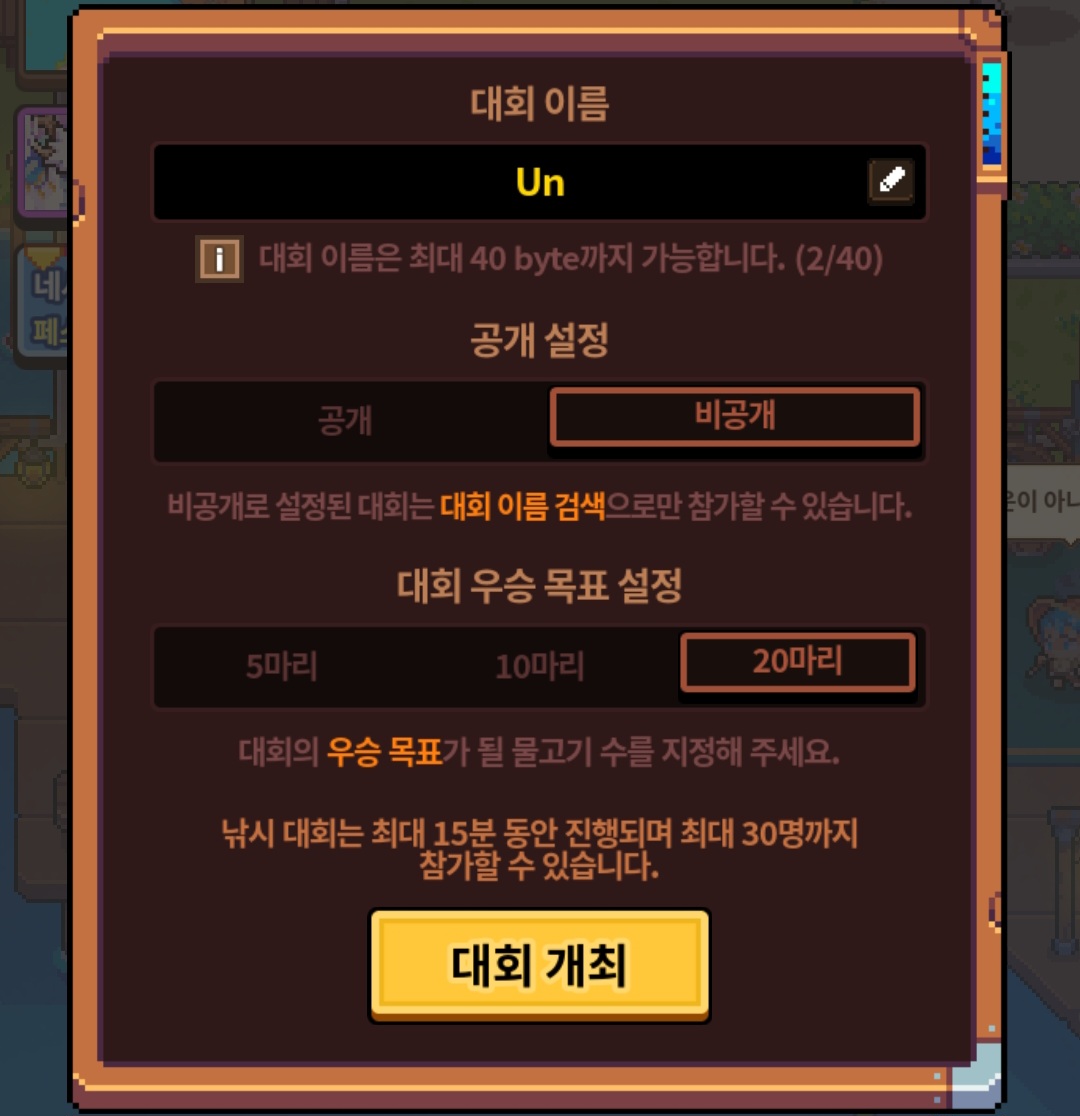Image resolution: width=1080 pixels, height=1116 pixels.
Task: Tap the tournament name field showing Un
Action: pos(540,182)
